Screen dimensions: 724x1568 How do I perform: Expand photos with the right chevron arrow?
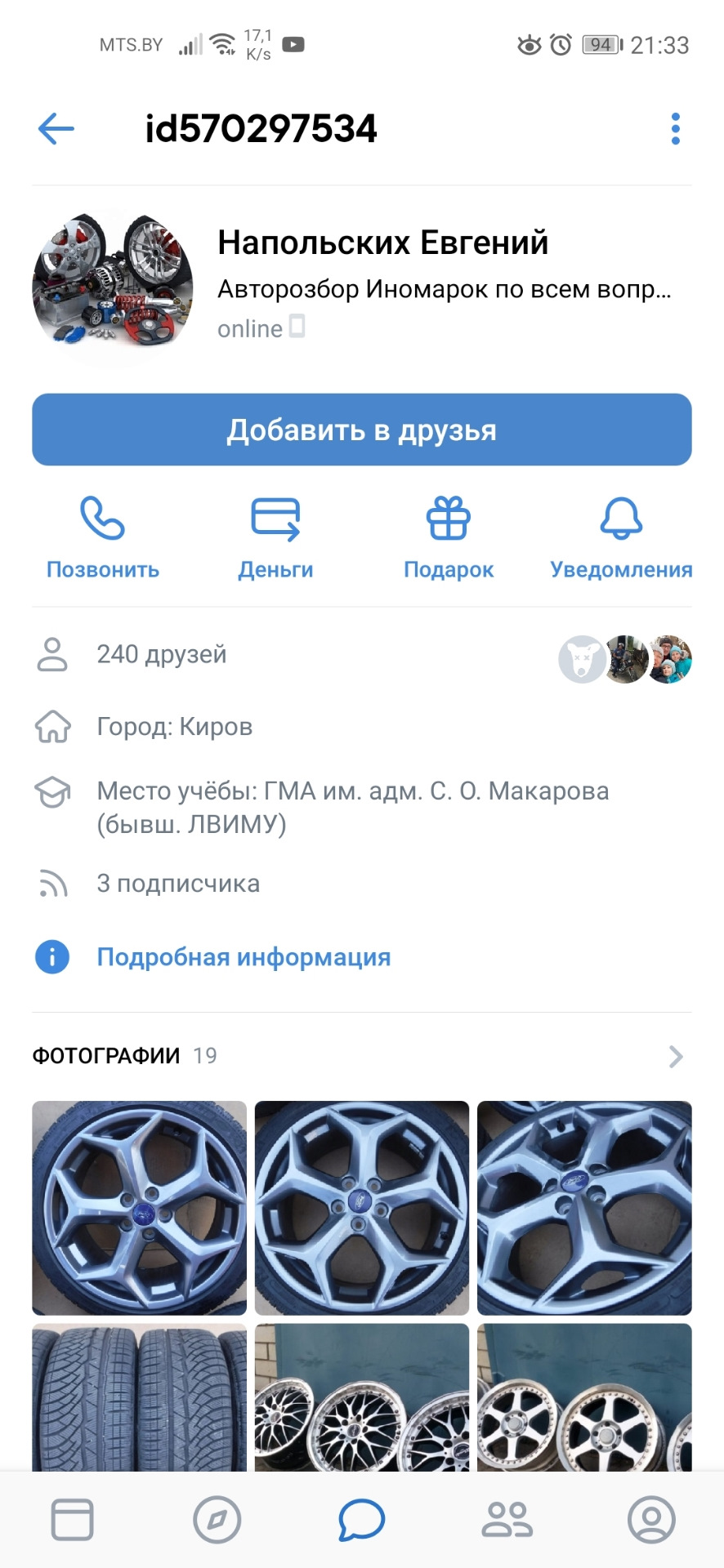point(676,1055)
